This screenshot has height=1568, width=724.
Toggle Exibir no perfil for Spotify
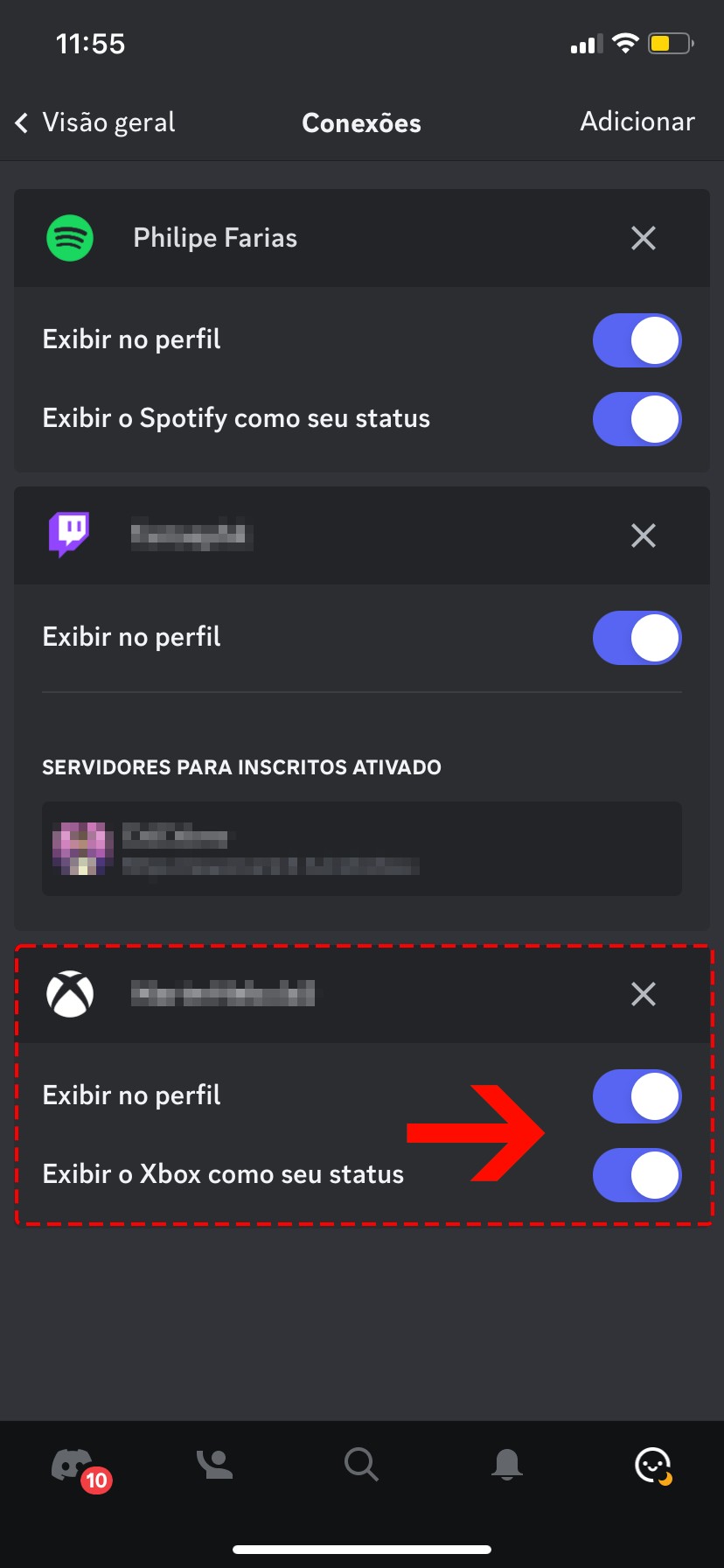(637, 340)
